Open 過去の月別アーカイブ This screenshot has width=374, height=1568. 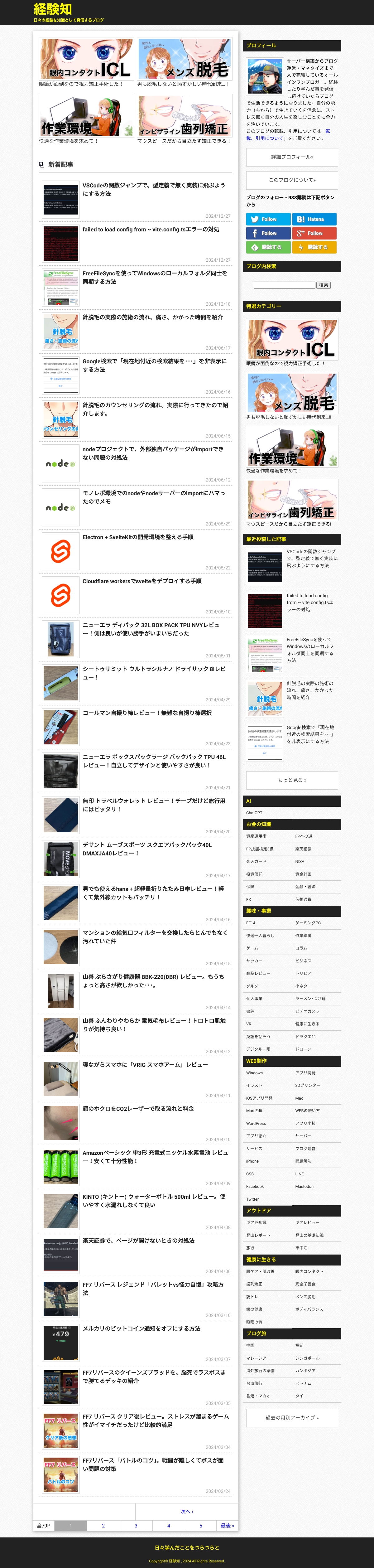[x=292, y=1418]
